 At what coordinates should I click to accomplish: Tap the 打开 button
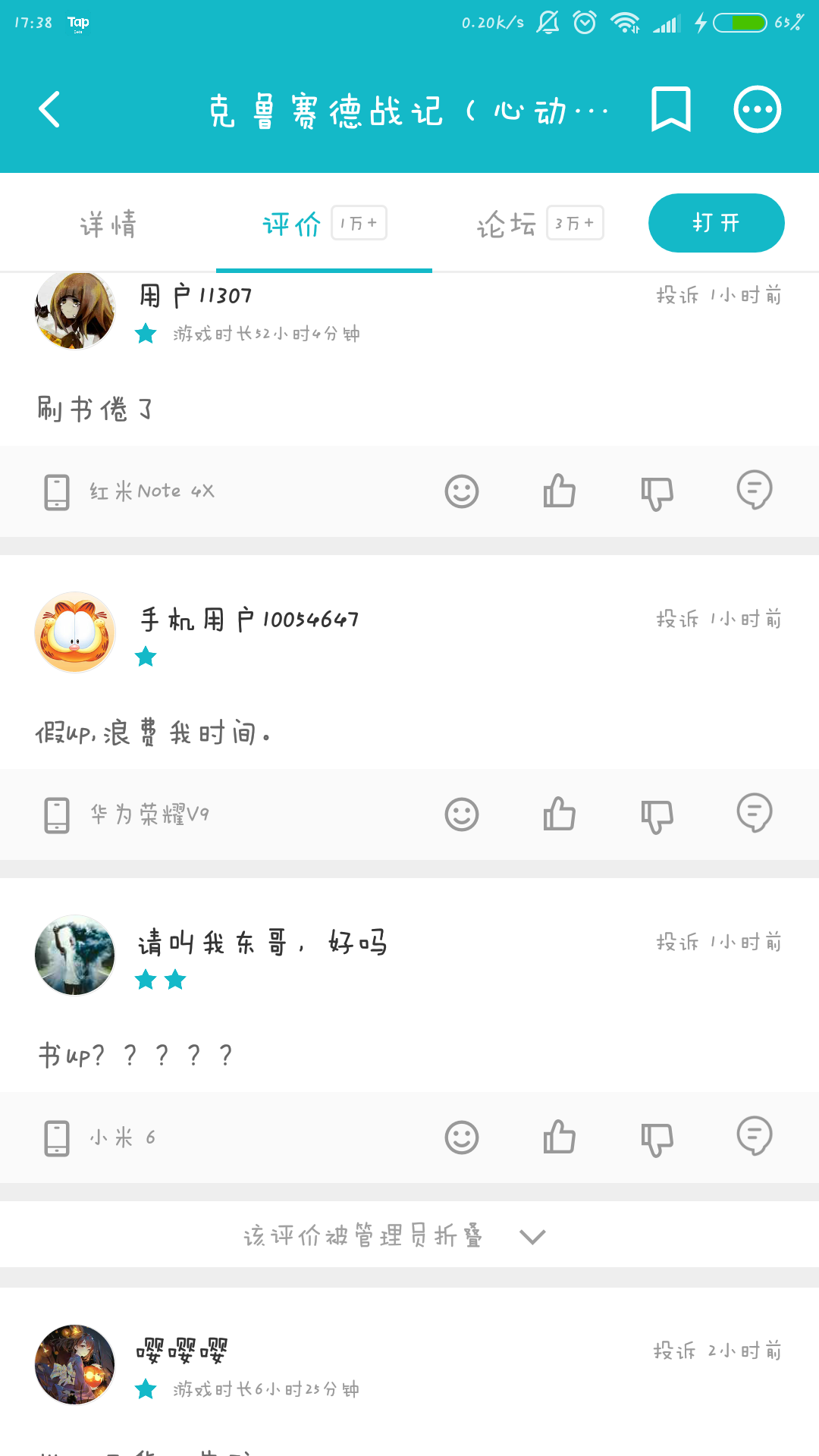[x=716, y=223]
